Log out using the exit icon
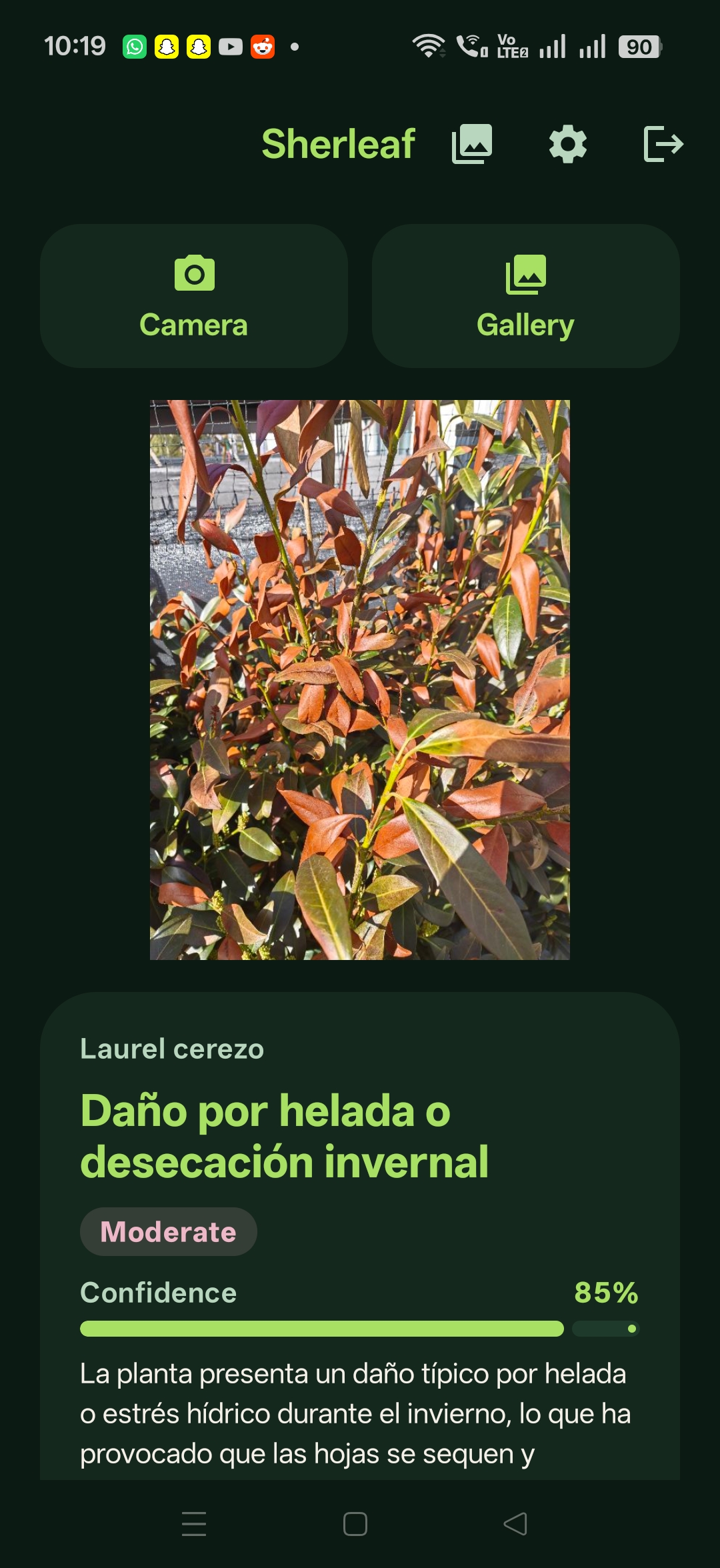Screen dimensions: 720x1568 click(665, 143)
